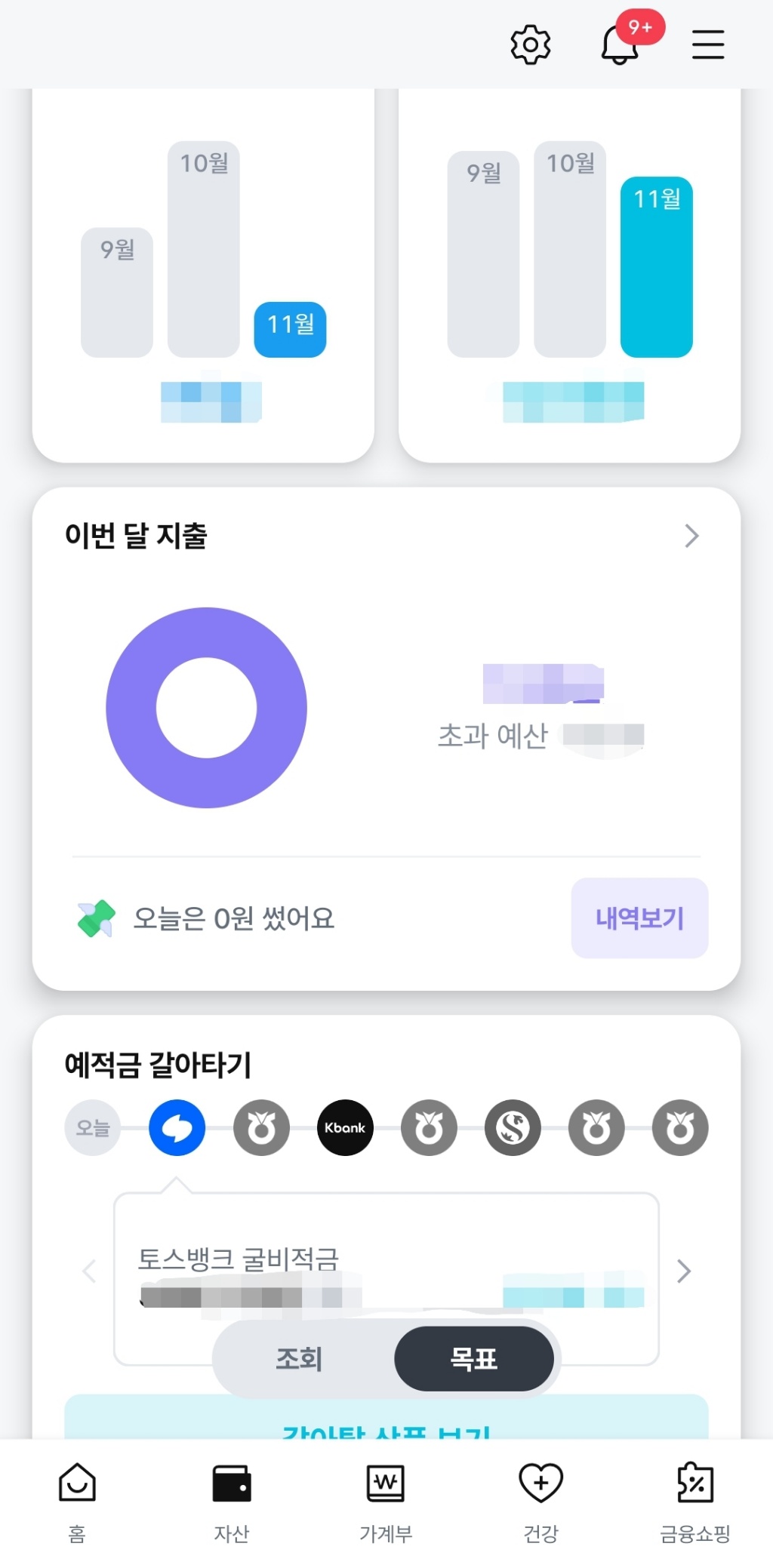Select the Kbank icon in the savings timeline
Image resolution: width=773 pixels, height=1568 pixels.
coord(344,1127)
